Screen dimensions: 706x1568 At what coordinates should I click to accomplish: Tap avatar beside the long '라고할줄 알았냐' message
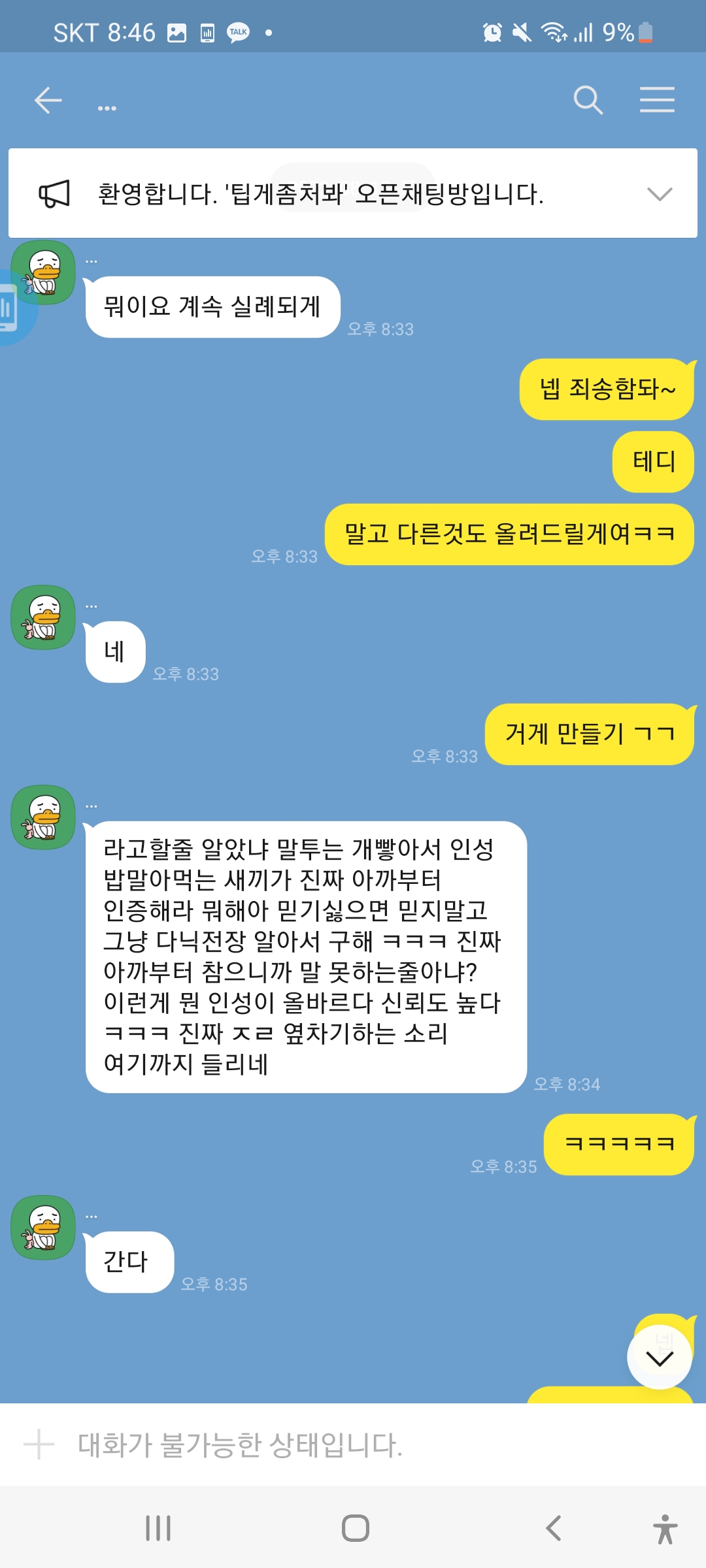pos(43,817)
